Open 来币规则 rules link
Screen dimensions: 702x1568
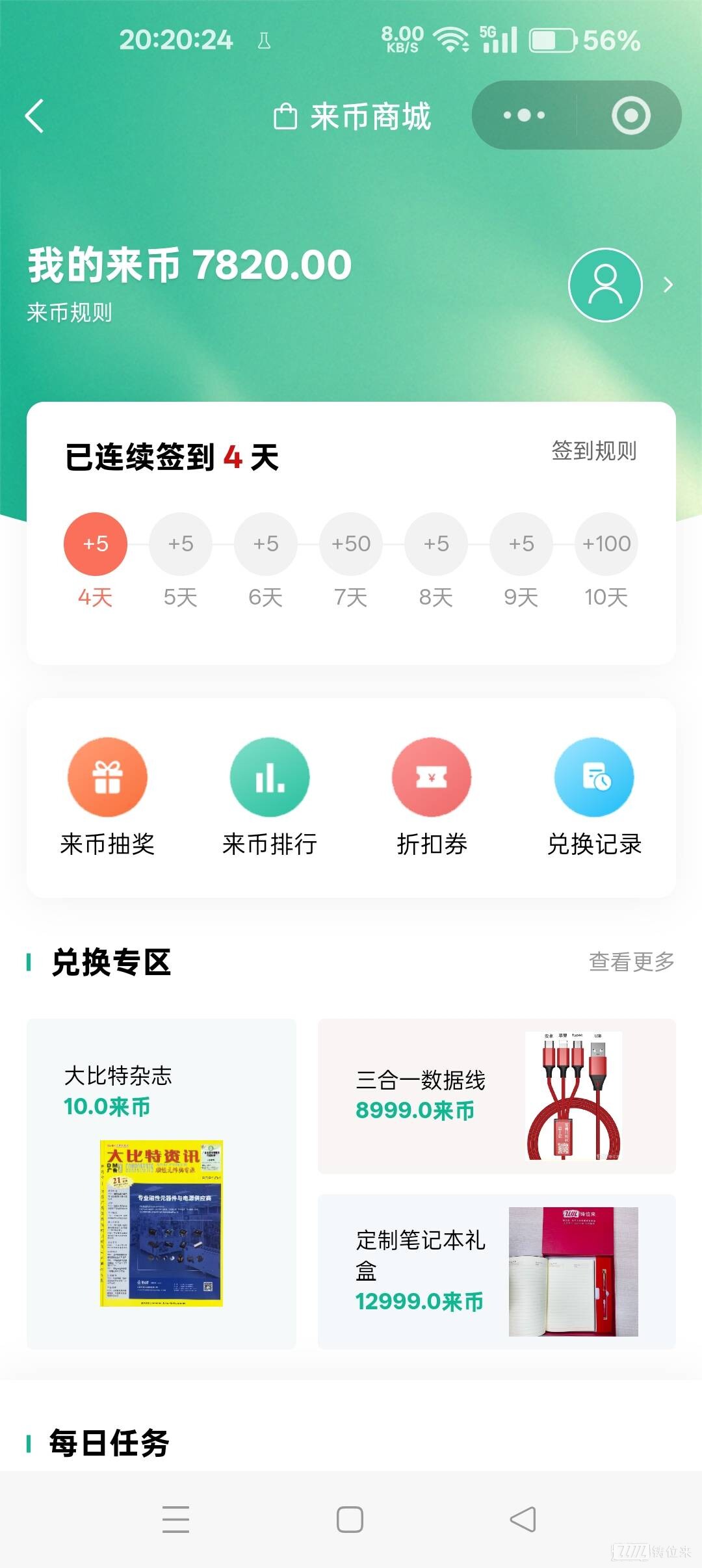[70, 313]
